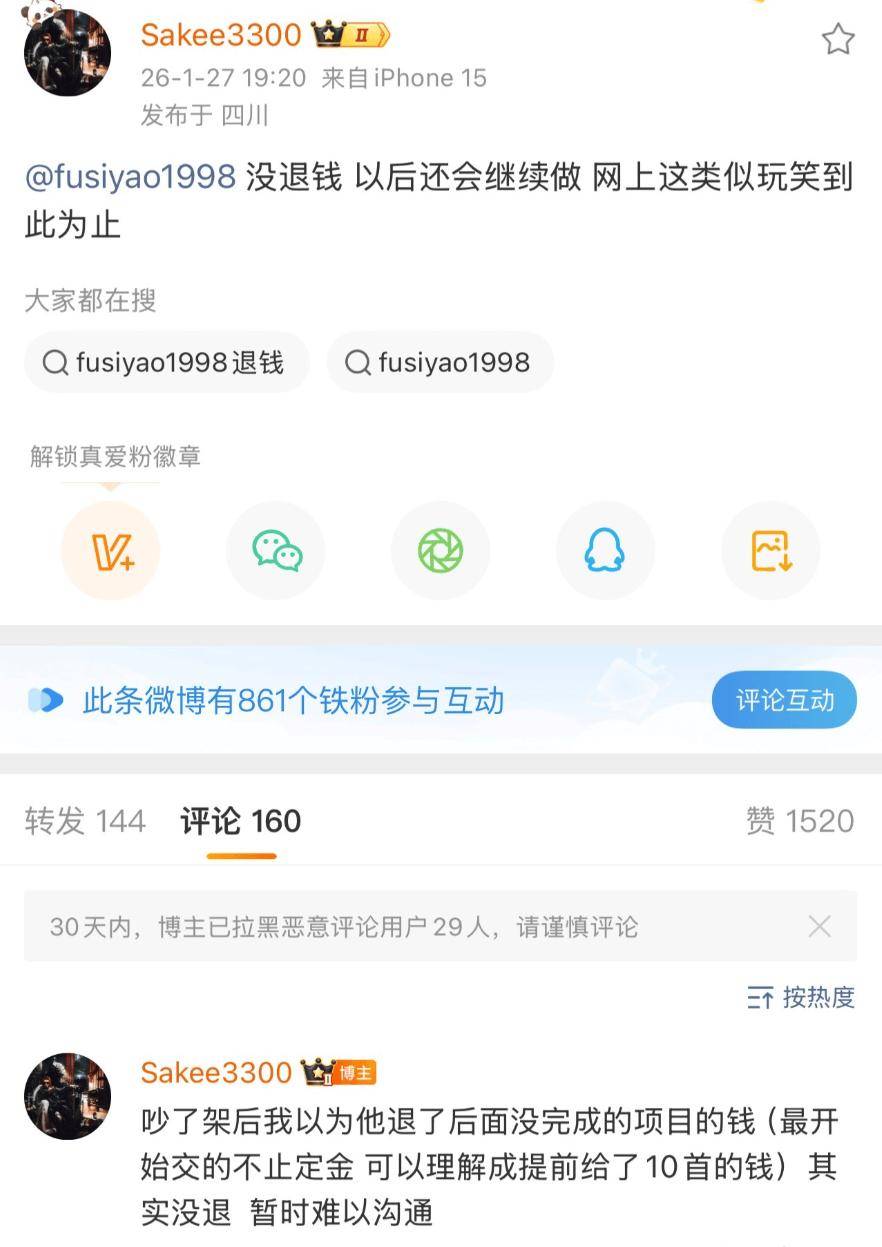
Task: Switch to the 转发 144 tab
Action: click(85, 821)
